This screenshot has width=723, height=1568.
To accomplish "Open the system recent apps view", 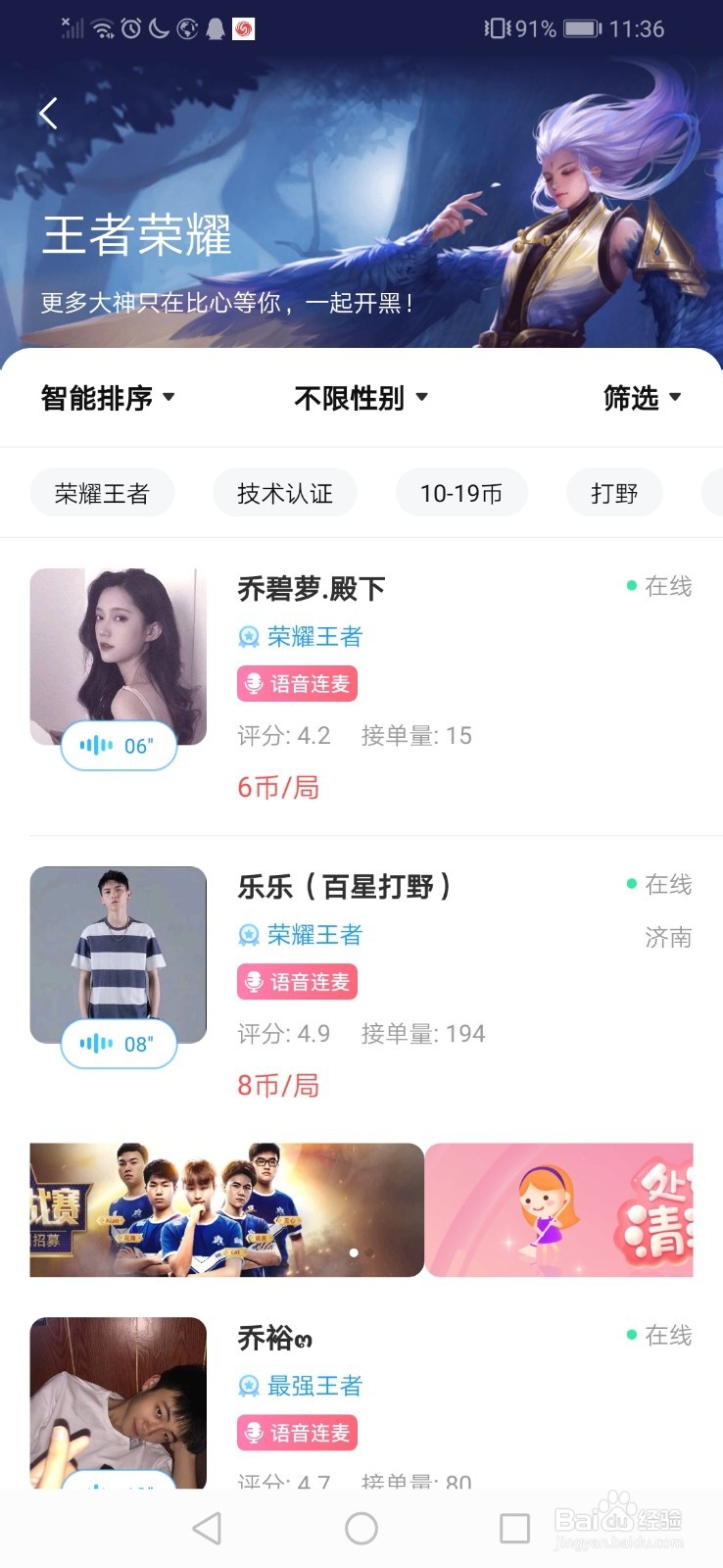I will pyautogui.click(x=514, y=1528).
